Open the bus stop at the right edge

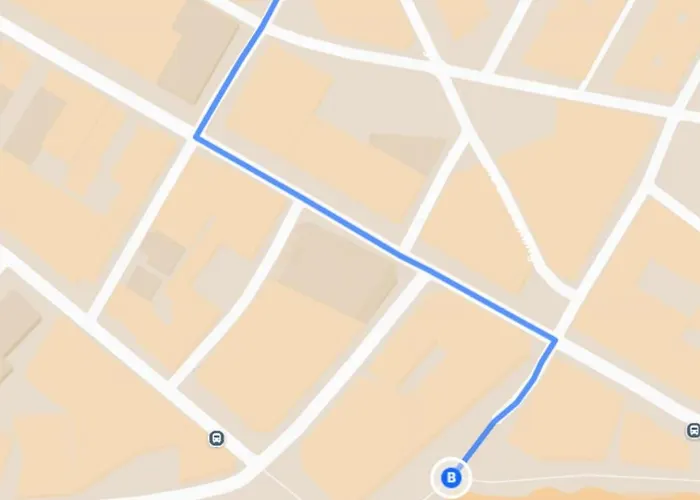coord(693,431)
